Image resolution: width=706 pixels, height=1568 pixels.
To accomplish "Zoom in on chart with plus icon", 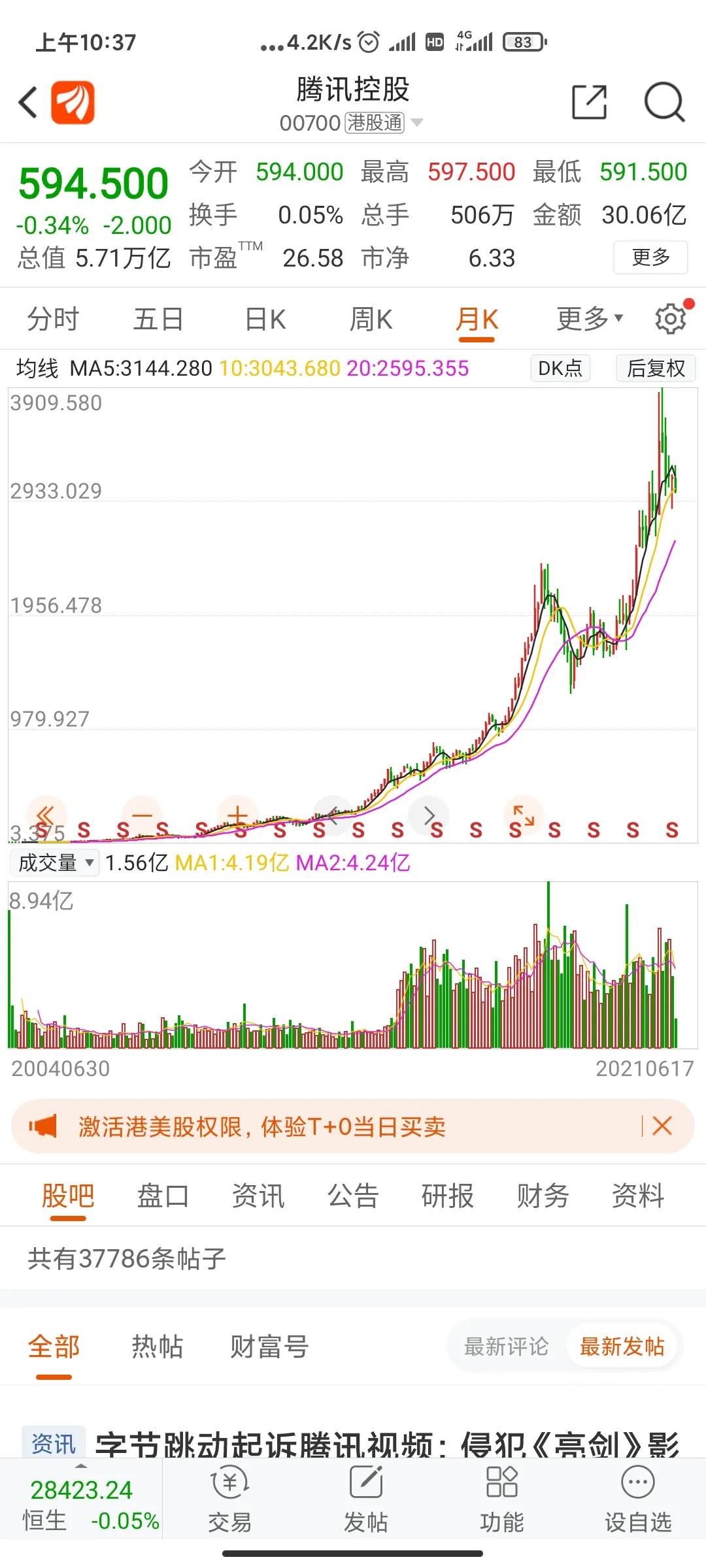I will [x=237, y=815].
